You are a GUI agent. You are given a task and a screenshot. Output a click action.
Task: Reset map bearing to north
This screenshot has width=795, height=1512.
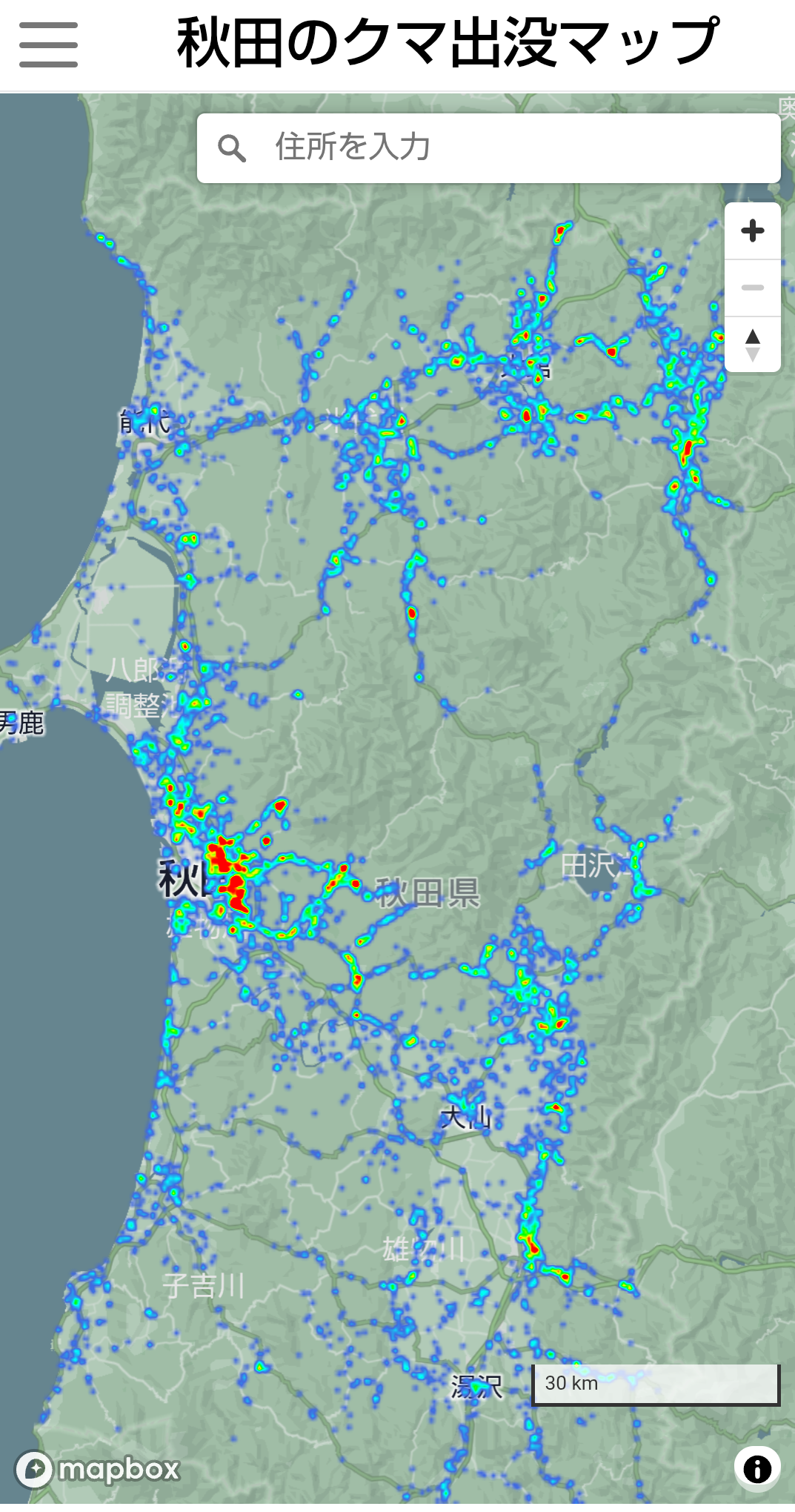click(x=752, y=345)
